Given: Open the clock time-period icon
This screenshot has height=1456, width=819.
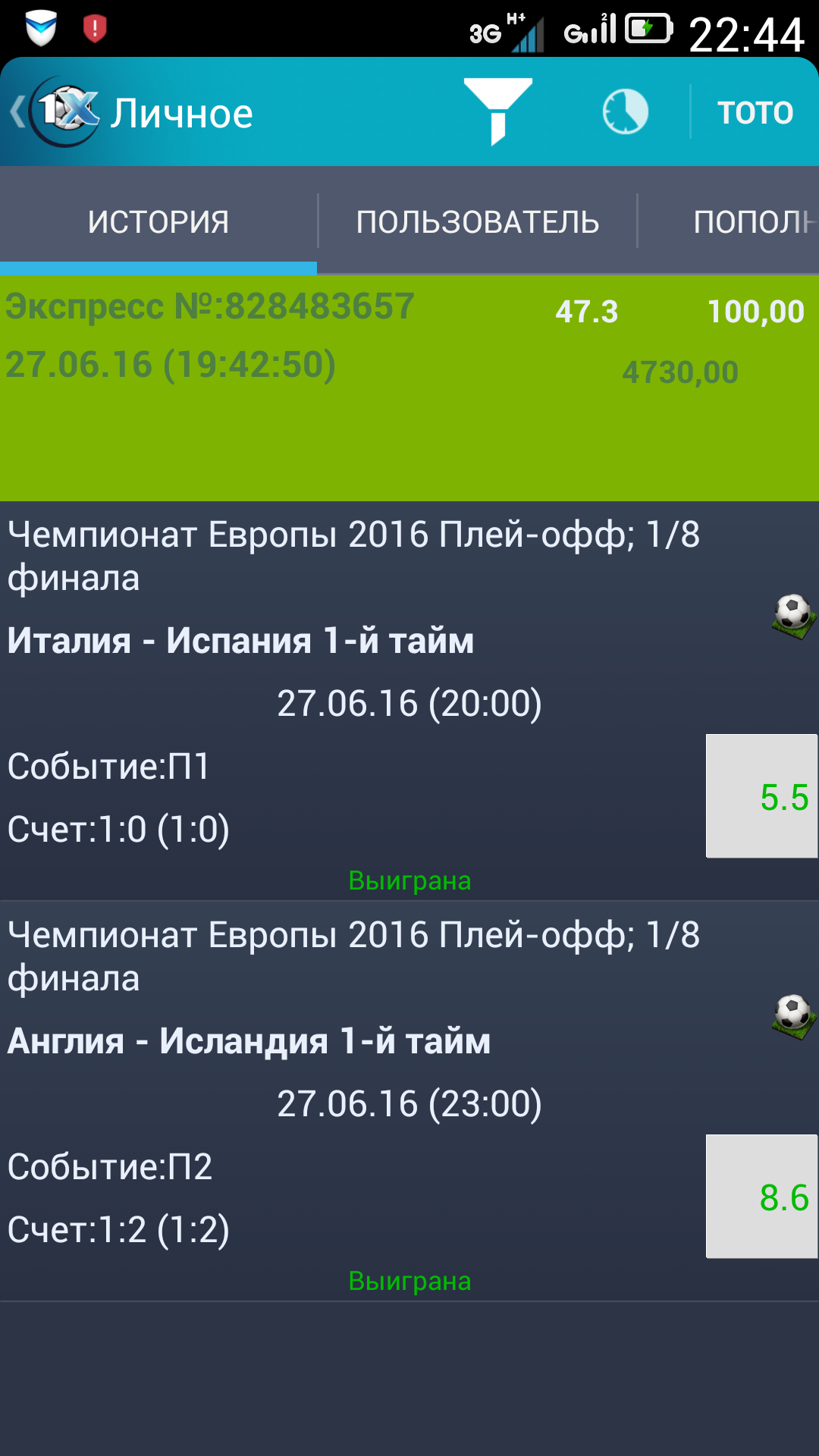Looking at the screenshot, I should tap(626, 111).
